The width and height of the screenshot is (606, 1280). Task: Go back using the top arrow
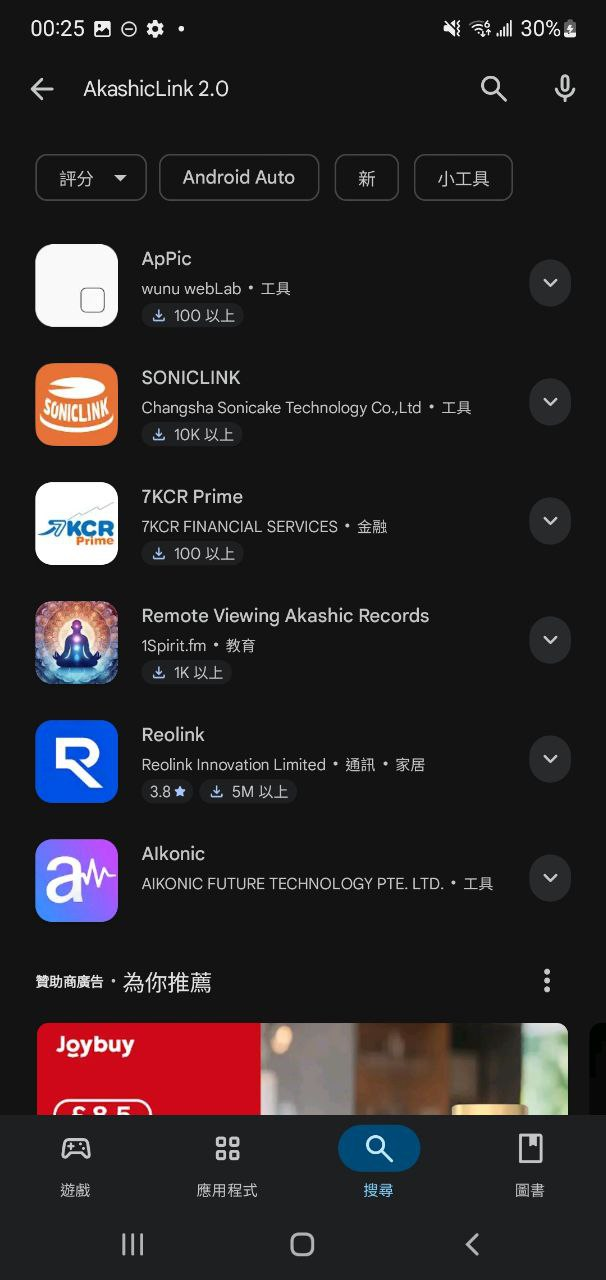pos(42,89)
